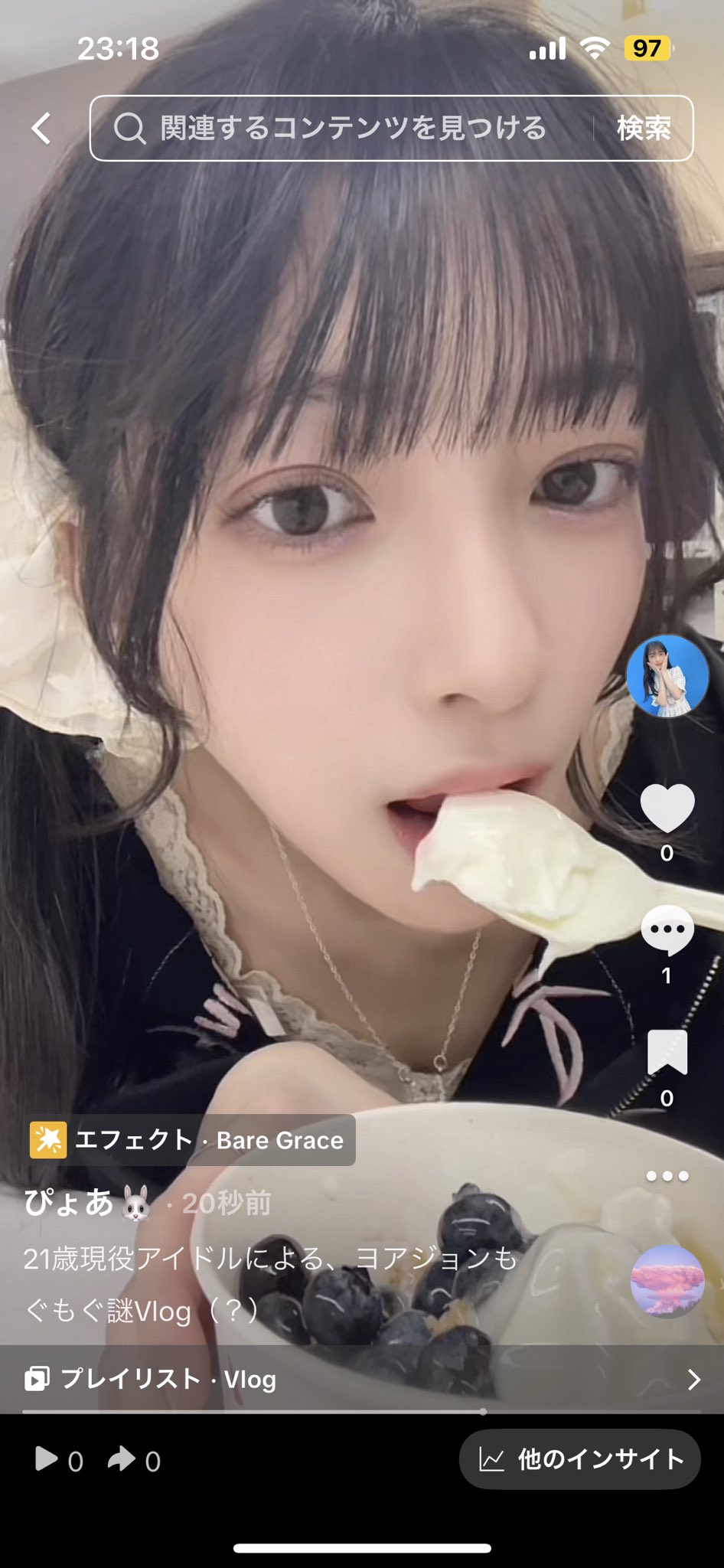
Task: Like this video with the heart
Action: pos(667,808)
